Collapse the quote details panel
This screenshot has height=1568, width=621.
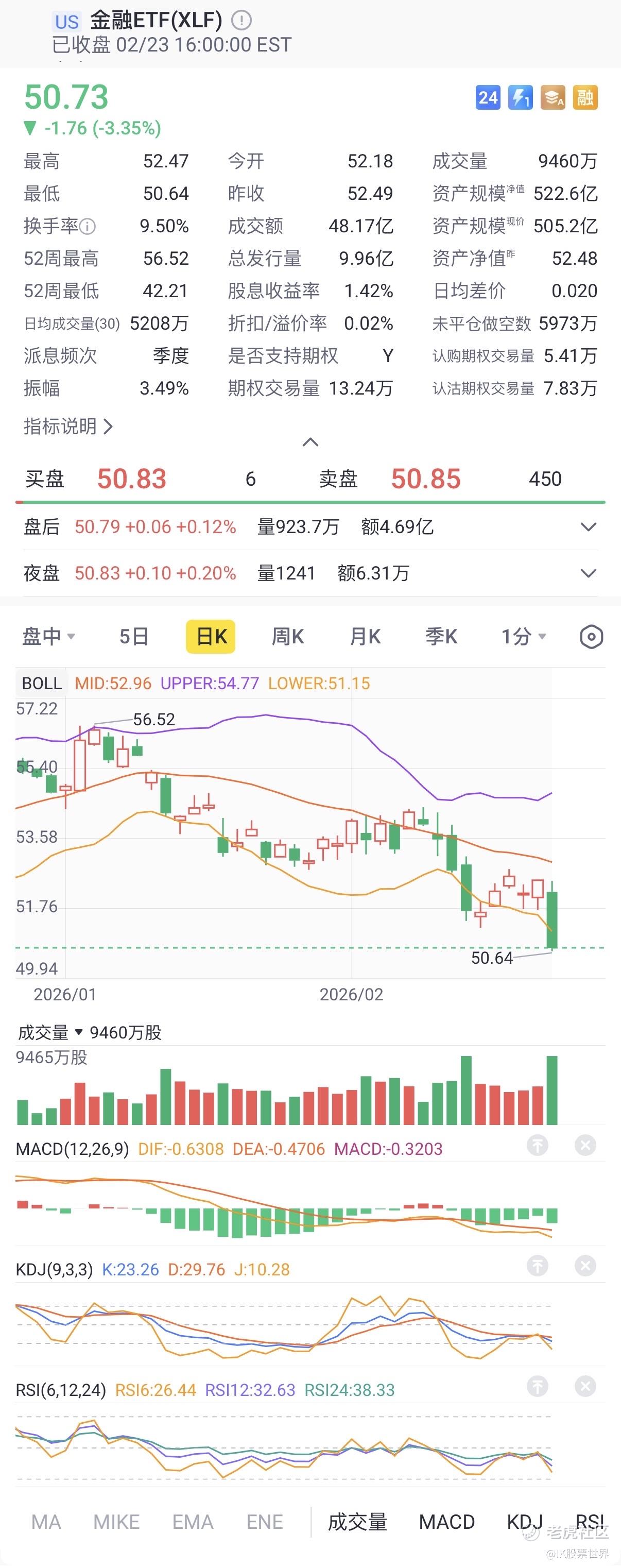tap(310, 442)
